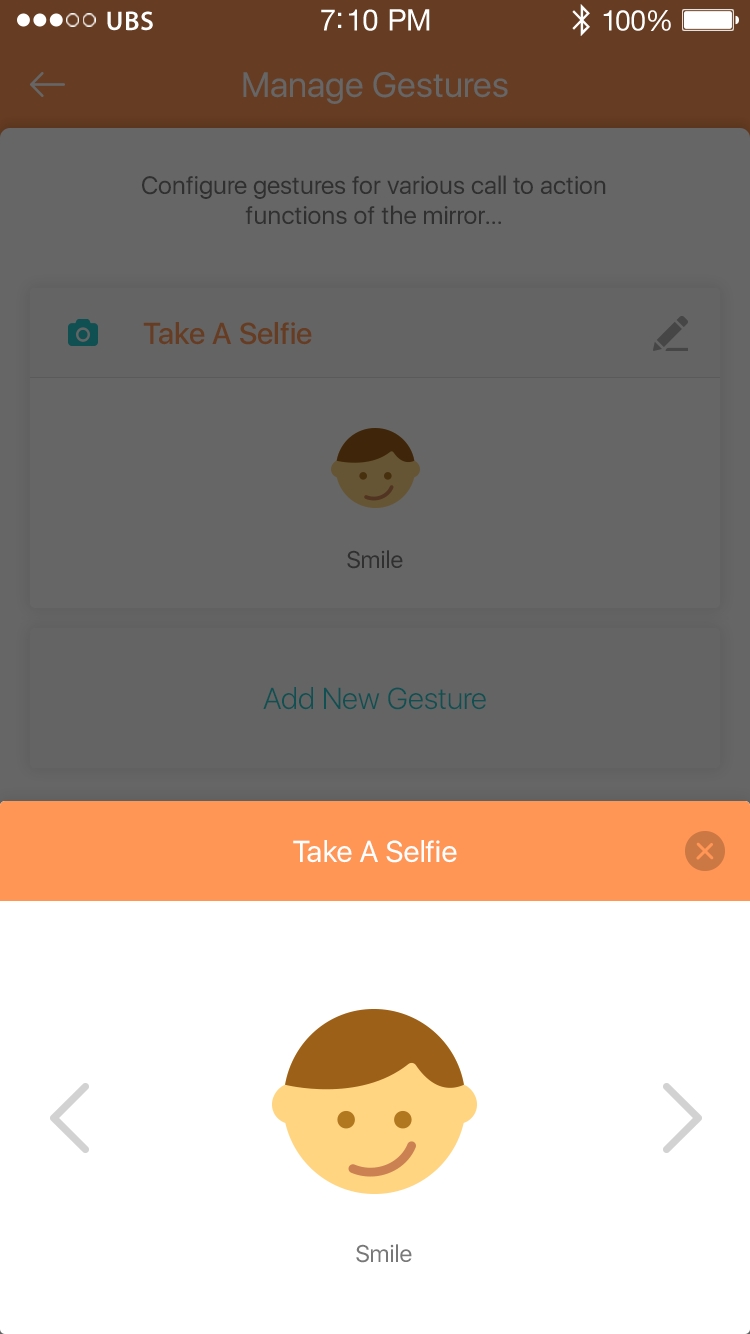Viewport: 750px width, 1334px height.
Task: Add New Gesture
Action: (375, 698)
